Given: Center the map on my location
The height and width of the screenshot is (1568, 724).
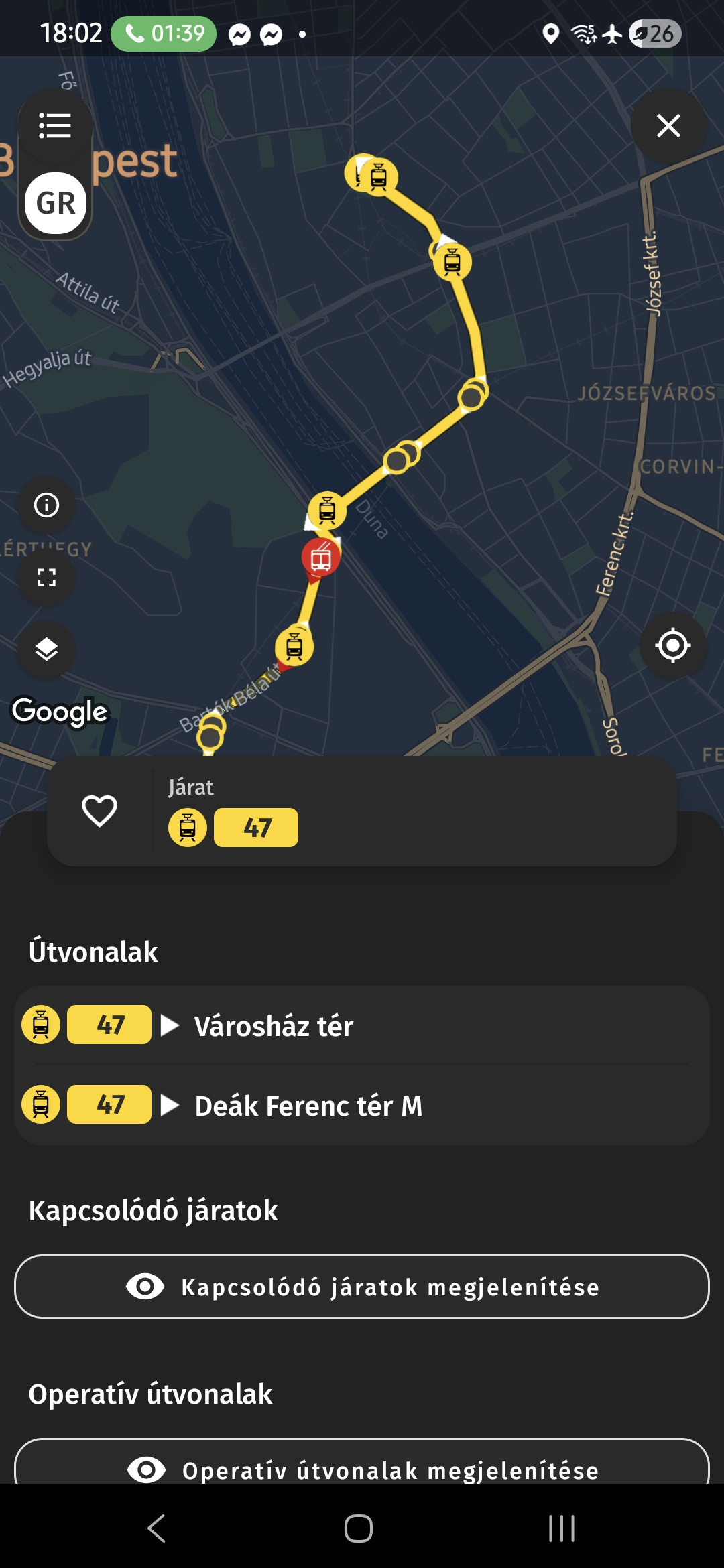Looking at the screenshot, I should coord(673,646).
